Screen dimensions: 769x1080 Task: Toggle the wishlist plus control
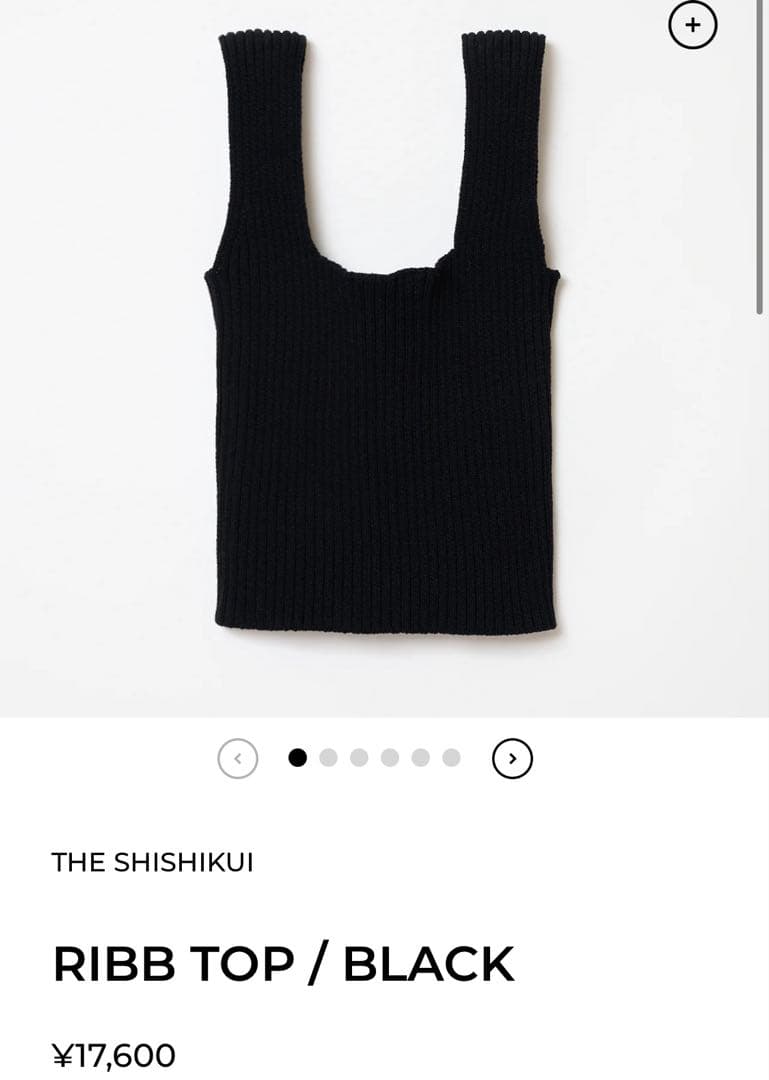[693, 25]
